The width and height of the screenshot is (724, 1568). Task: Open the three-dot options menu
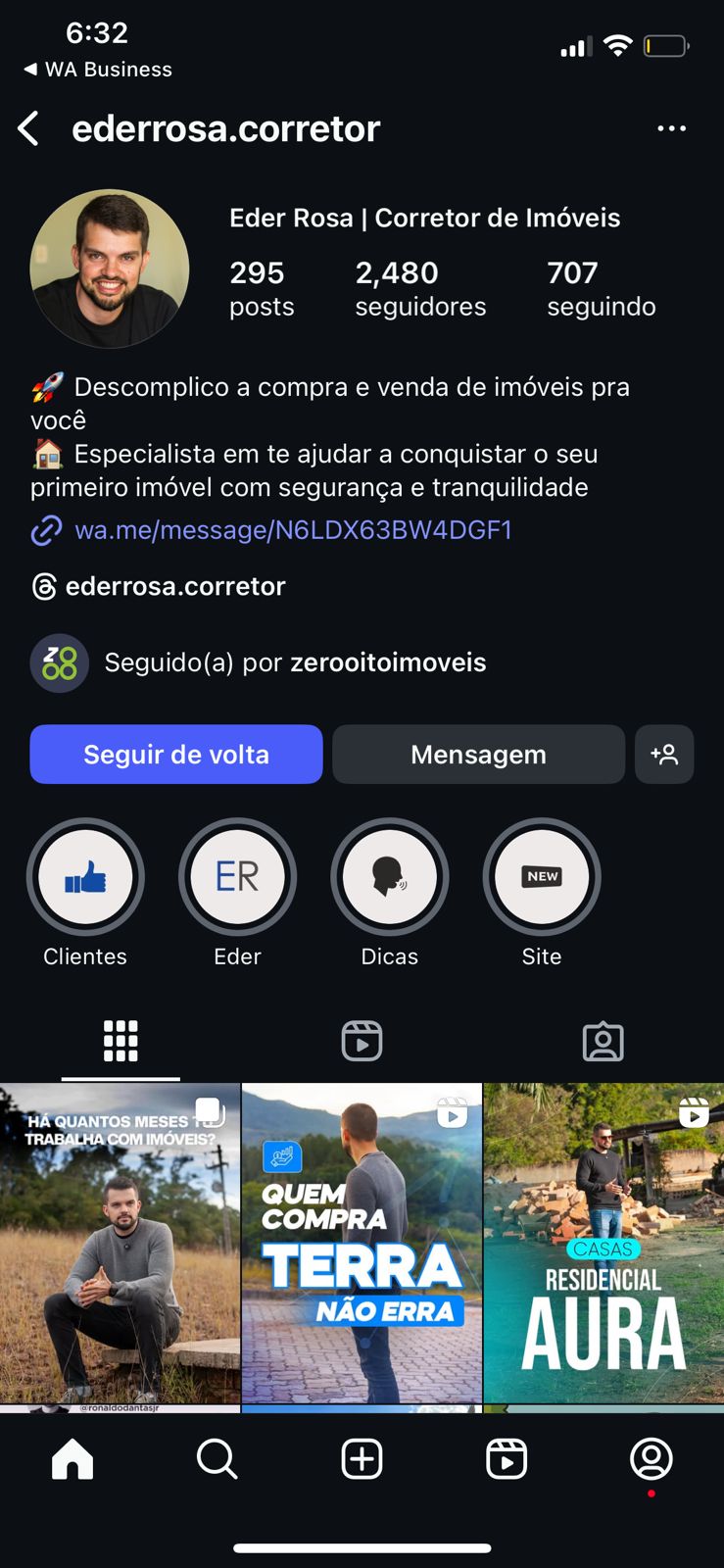tap(673, 128)
